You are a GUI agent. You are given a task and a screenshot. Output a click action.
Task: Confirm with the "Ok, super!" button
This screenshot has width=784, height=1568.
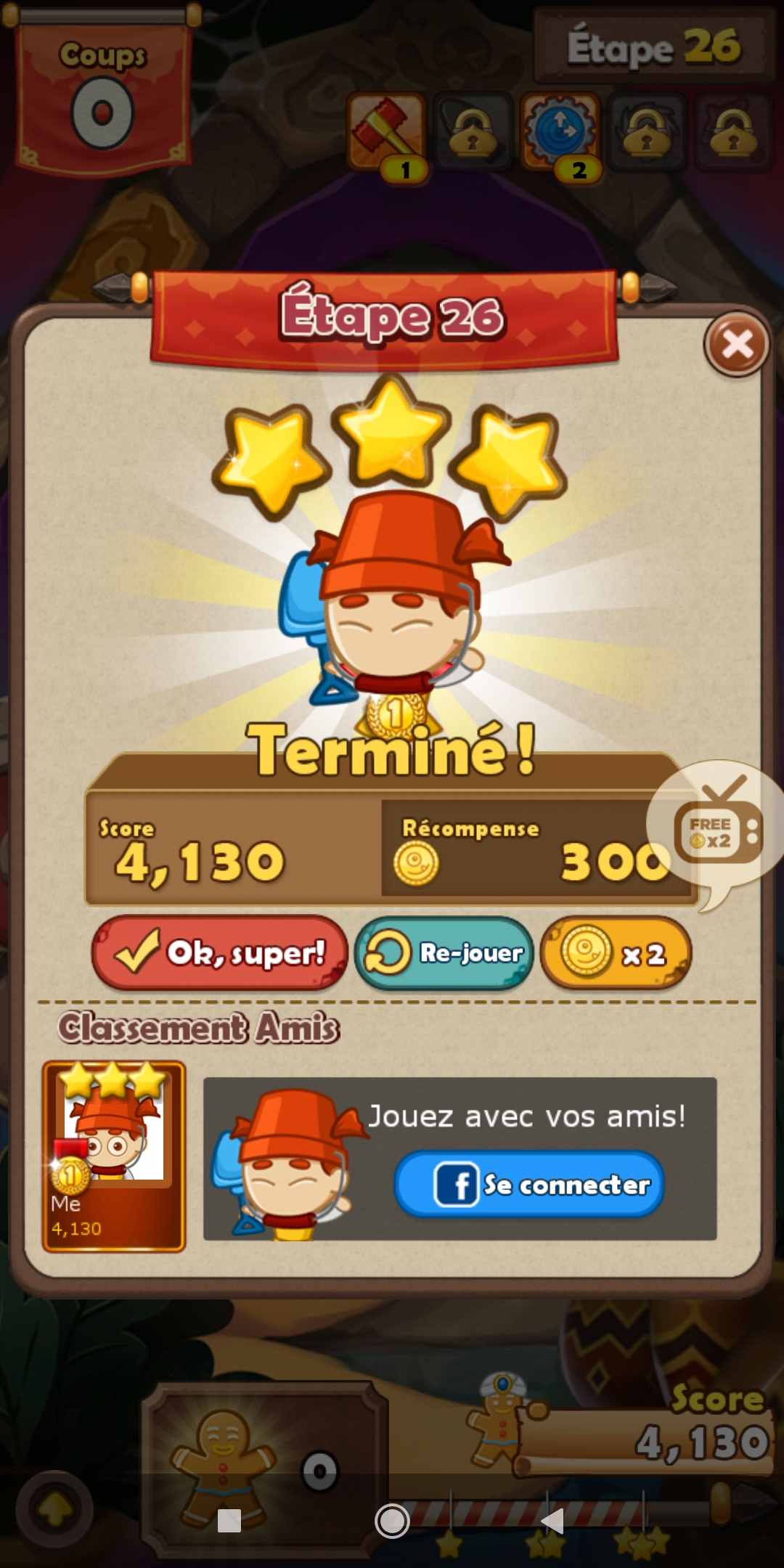tap(219, 952)
